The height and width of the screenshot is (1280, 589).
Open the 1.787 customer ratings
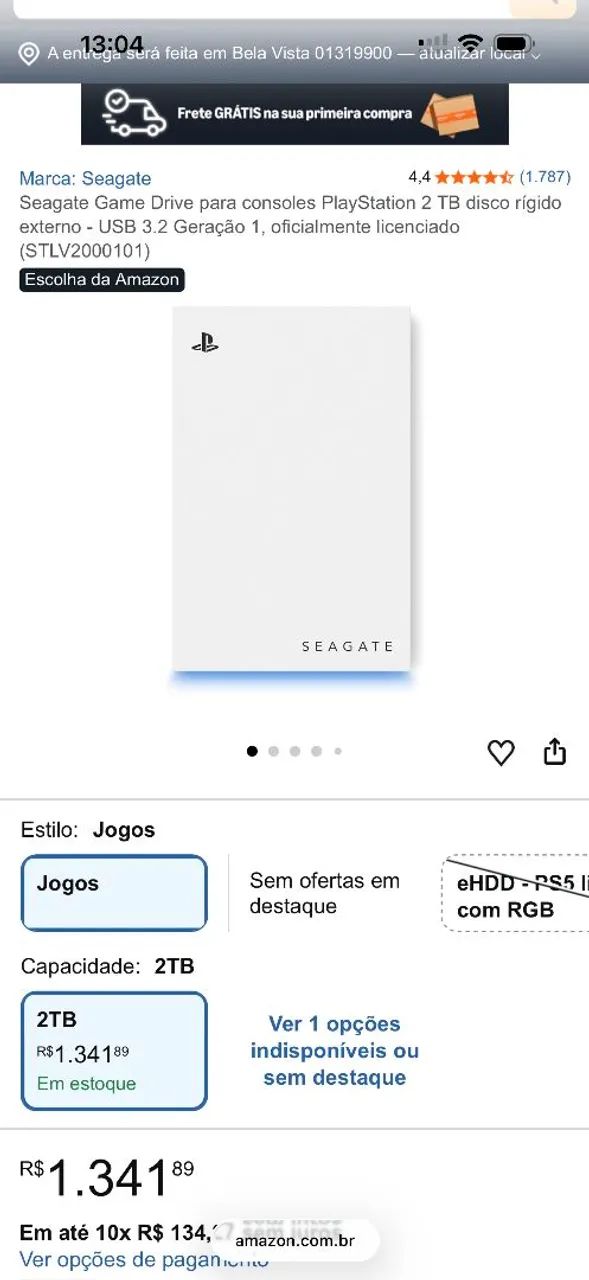[545, 177]
